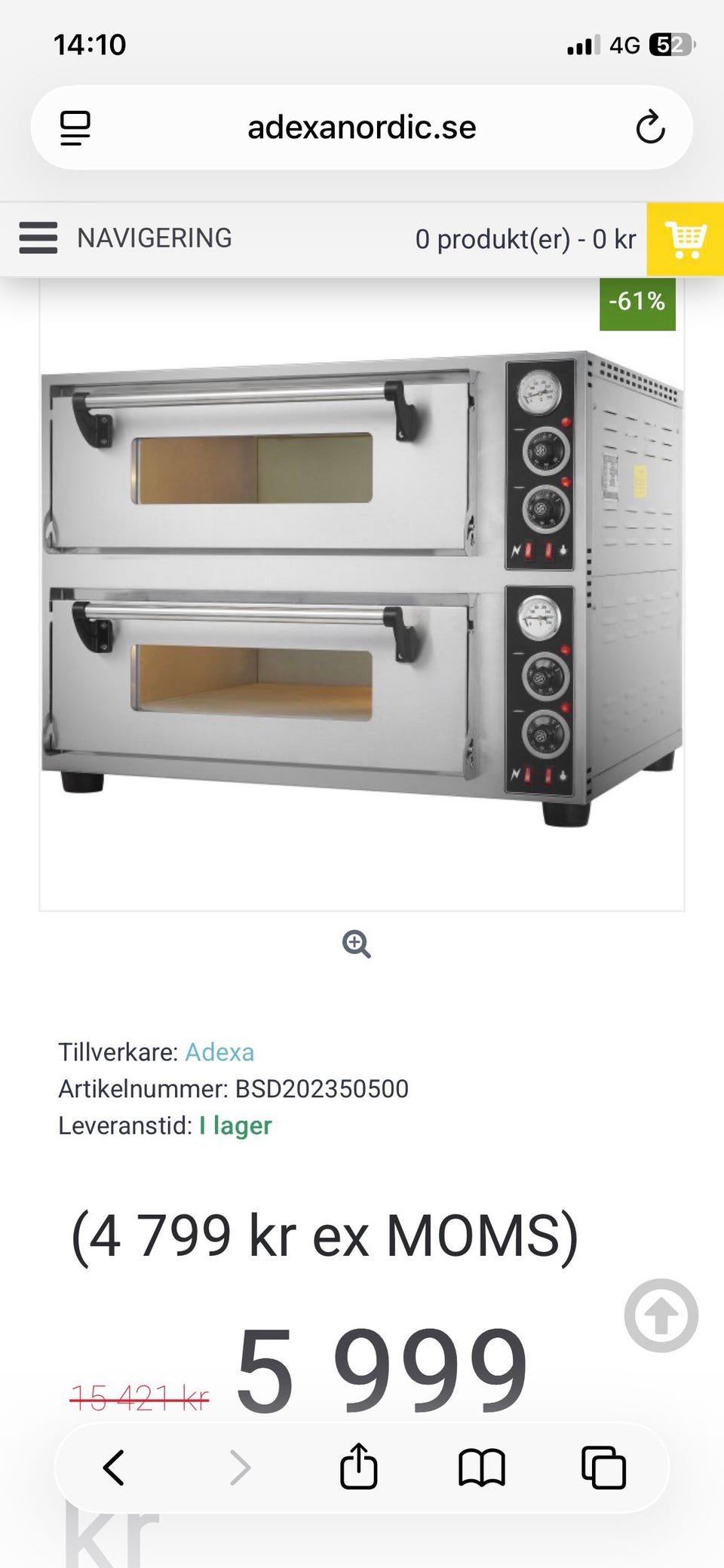724x1568 pixels.
Task: Jump back to top of page
Action: click(661, 1315)
